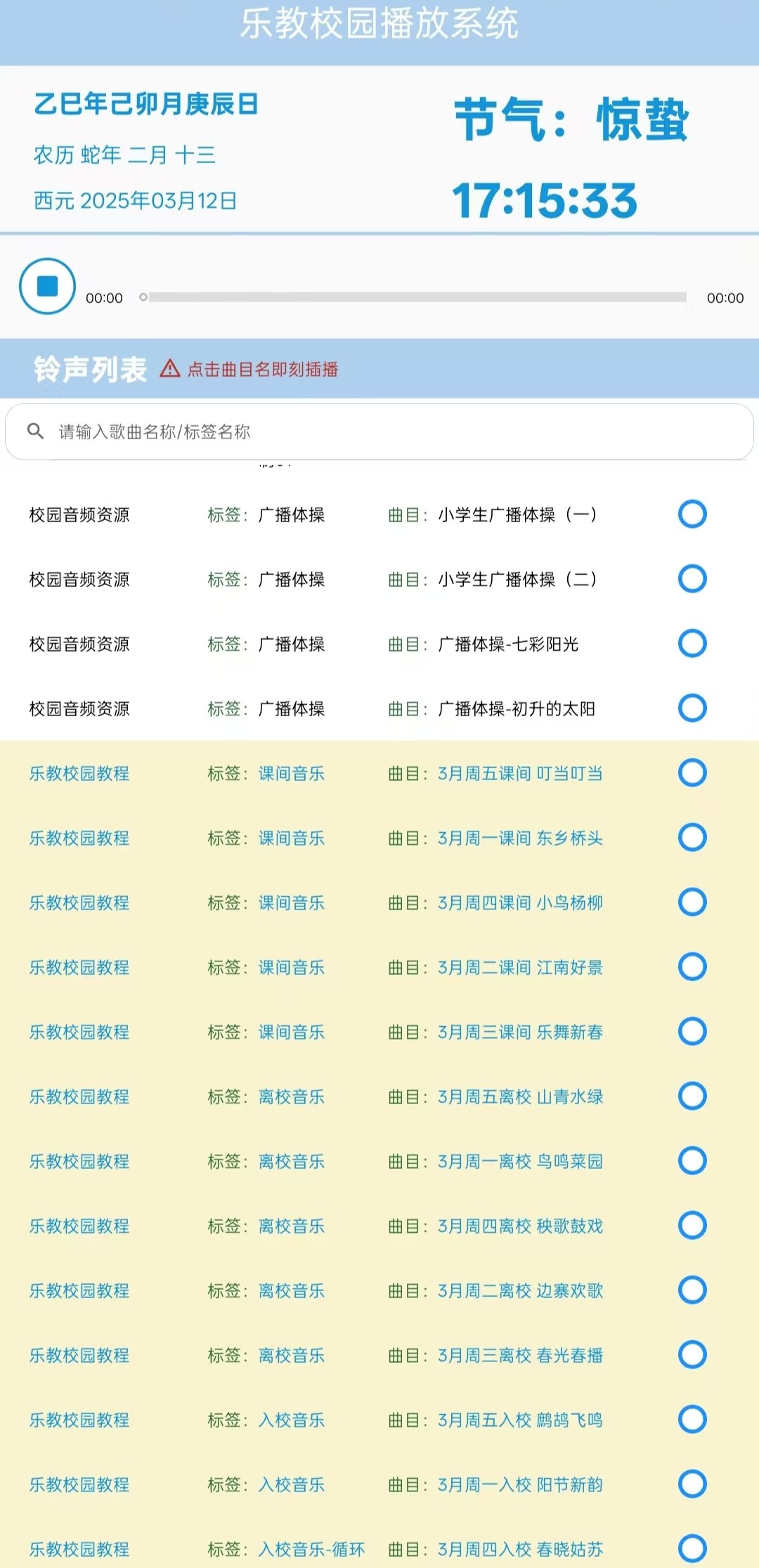Select radio button for 3月周五离校 山青水绿

click(x=692, y=1096)
